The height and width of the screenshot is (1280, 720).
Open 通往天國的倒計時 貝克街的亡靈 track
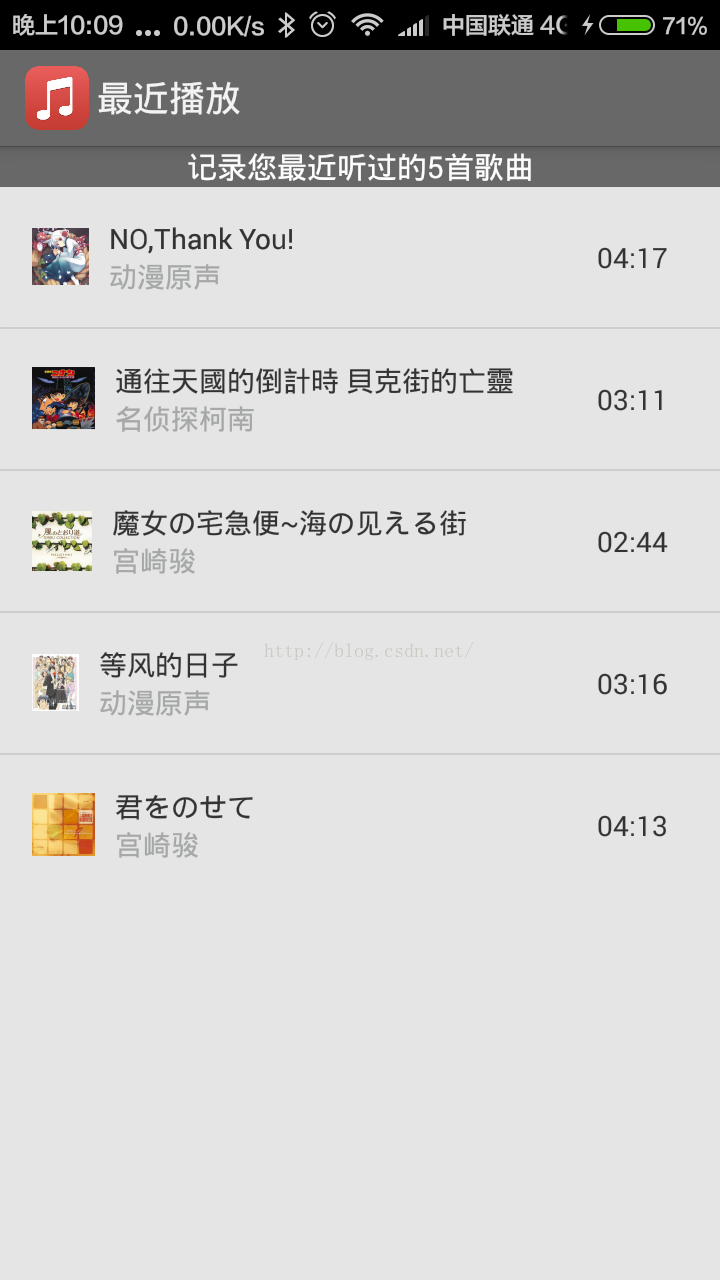pyautogui.click(x=314, y=382)
